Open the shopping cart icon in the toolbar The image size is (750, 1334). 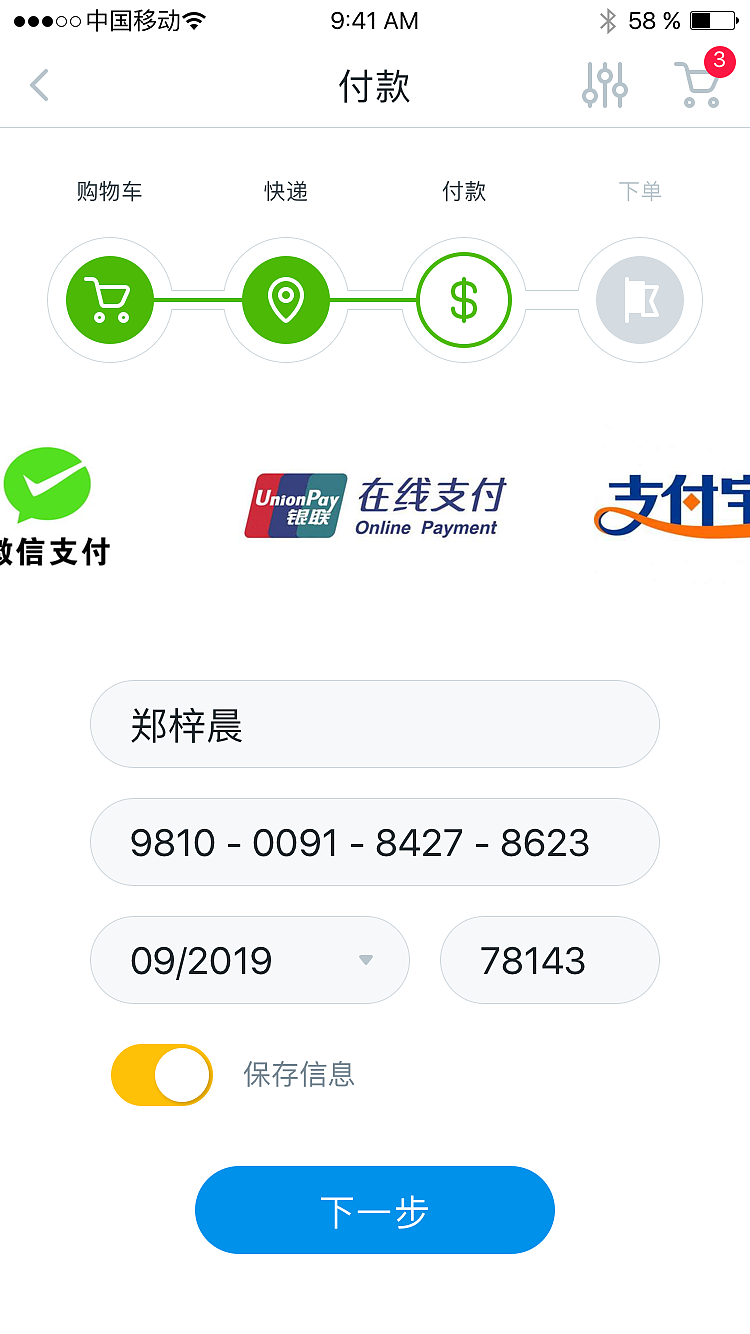[x=699, y=87]
